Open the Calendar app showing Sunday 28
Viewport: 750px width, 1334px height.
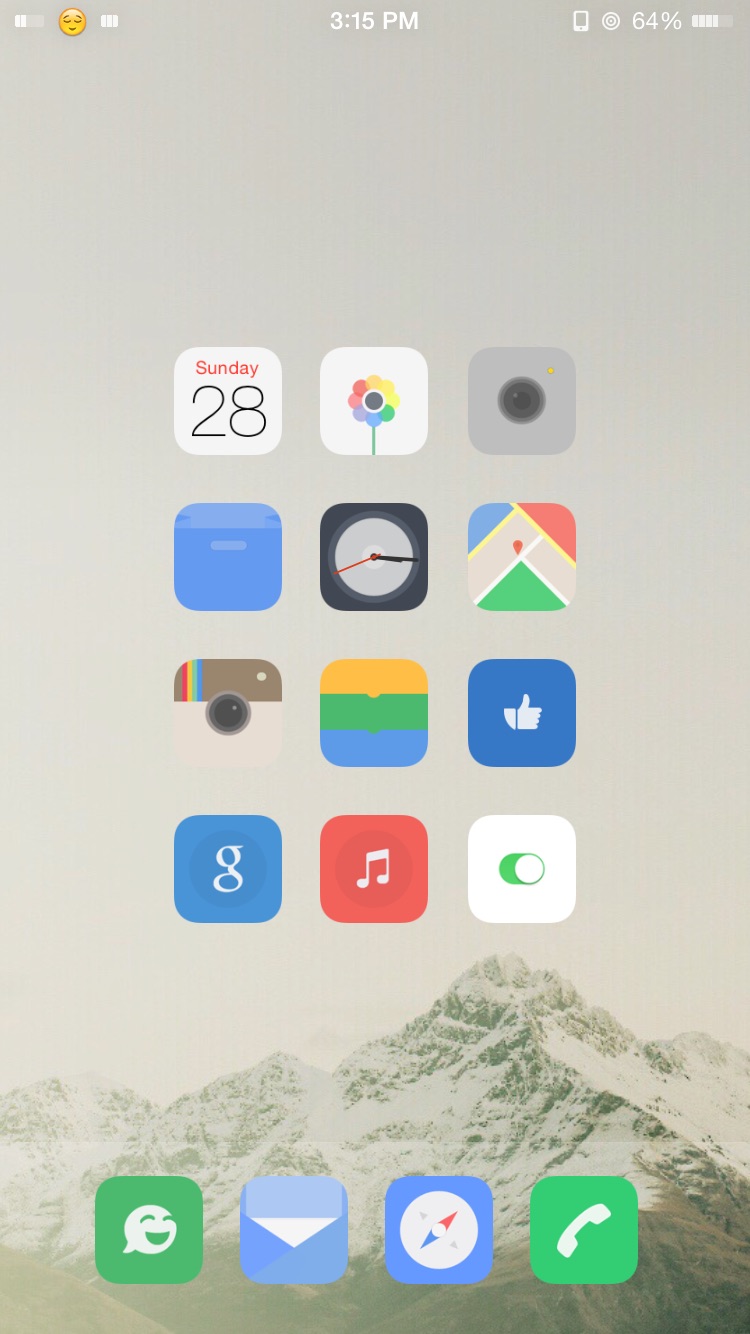(x=228, y=401)
